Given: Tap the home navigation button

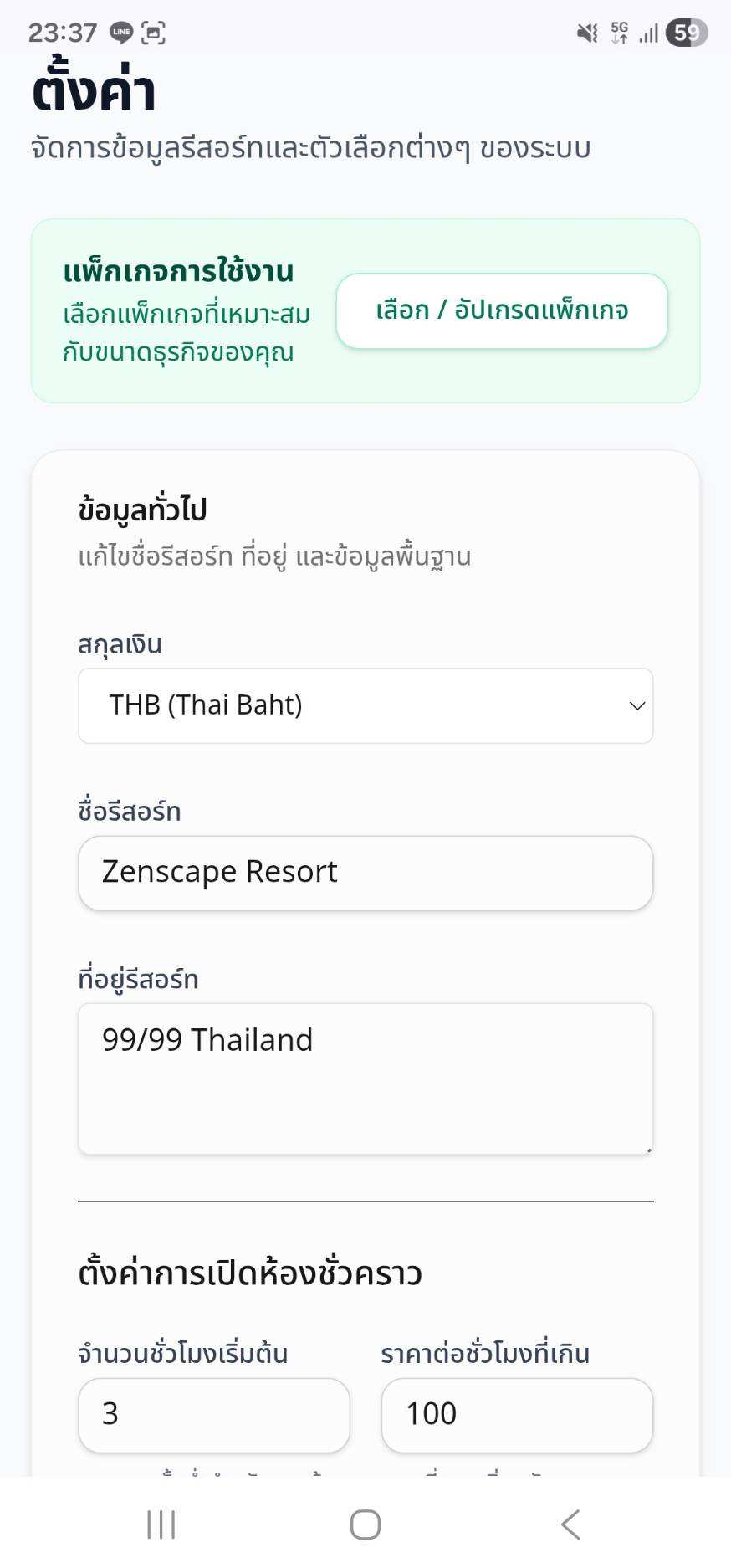Looking at the screenshot, I should click(365, 1524).
